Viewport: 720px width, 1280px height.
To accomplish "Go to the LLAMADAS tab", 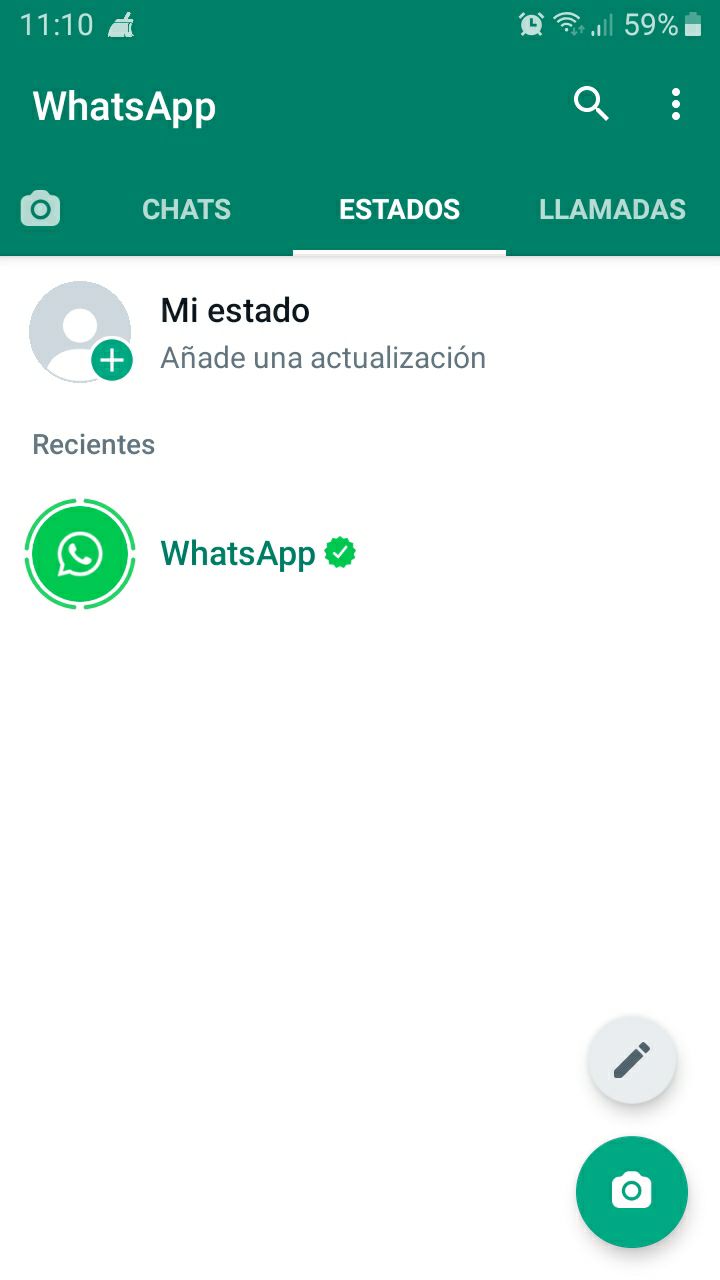I will point(612,209).
